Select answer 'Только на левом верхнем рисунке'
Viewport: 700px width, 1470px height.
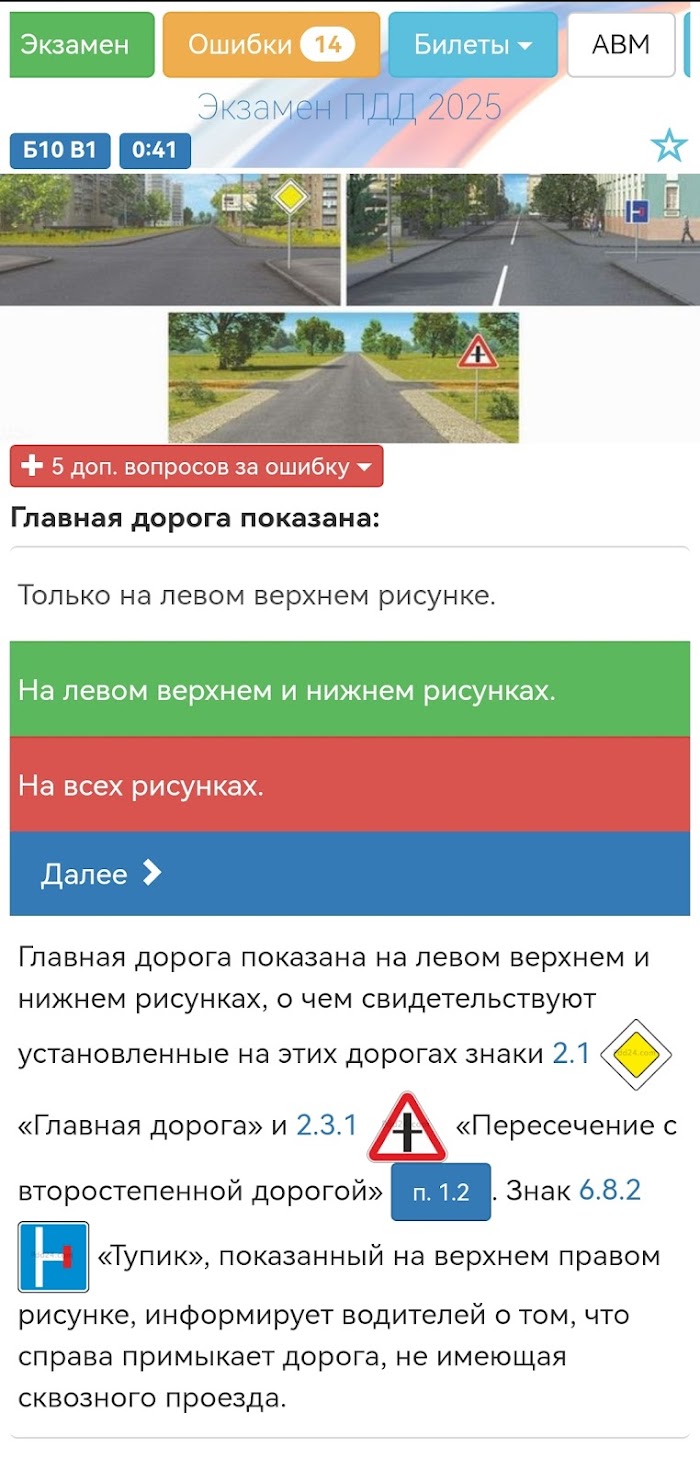tap(350, 596)
